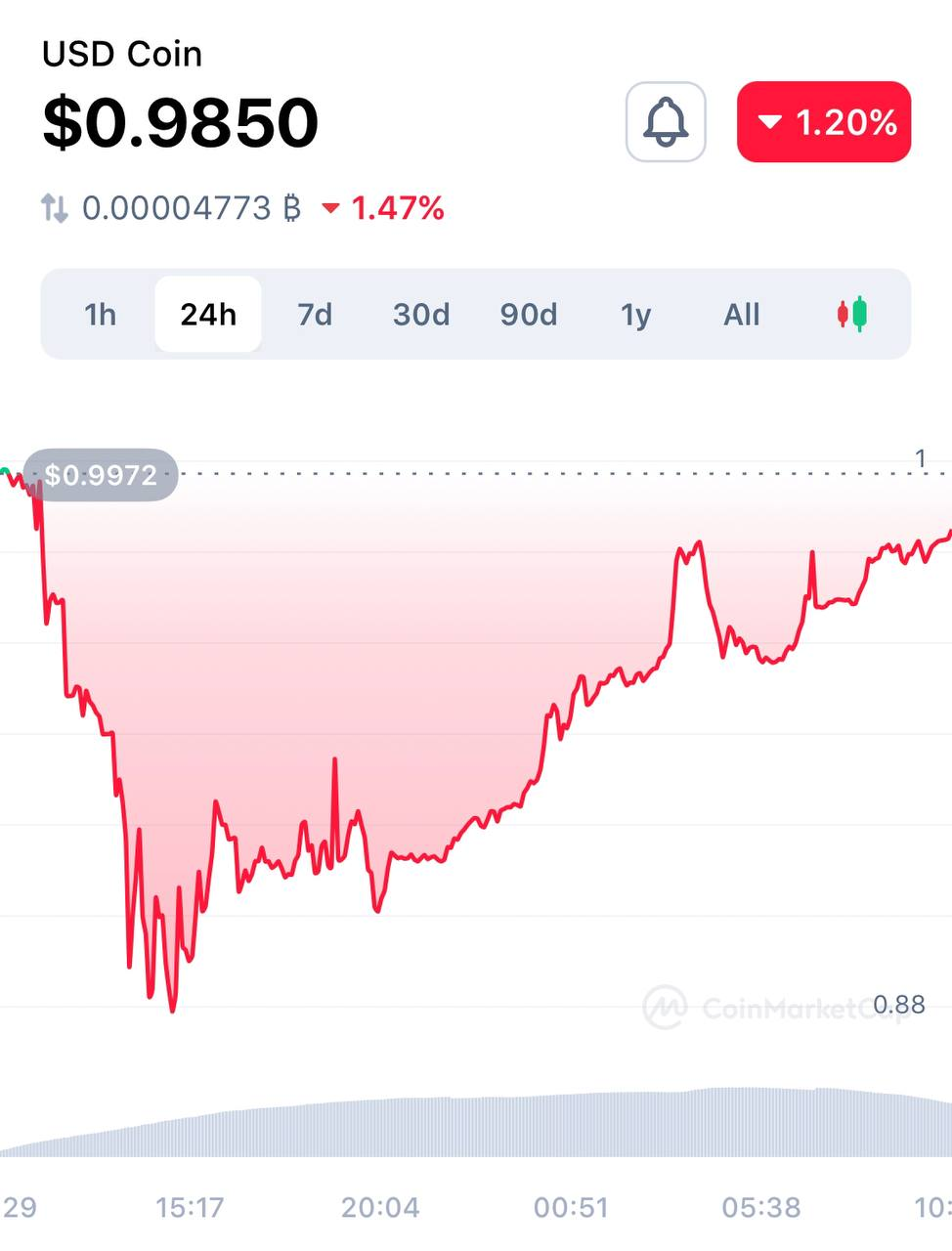The image size is (952, 1251).
Task: Toggle the USD/BTC price swap arrows
Action: click(x=55, y=208)
